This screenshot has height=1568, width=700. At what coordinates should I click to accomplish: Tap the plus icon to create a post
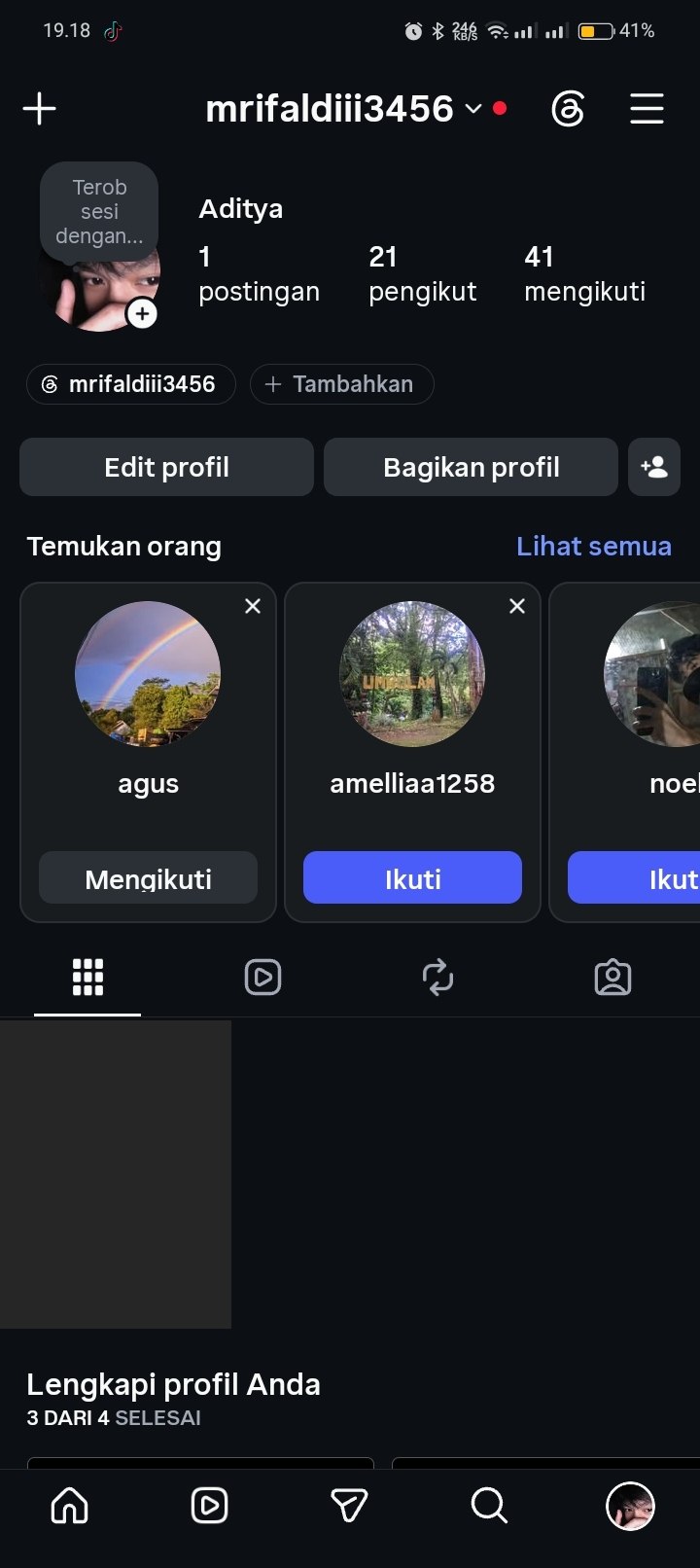pos(40,108)
